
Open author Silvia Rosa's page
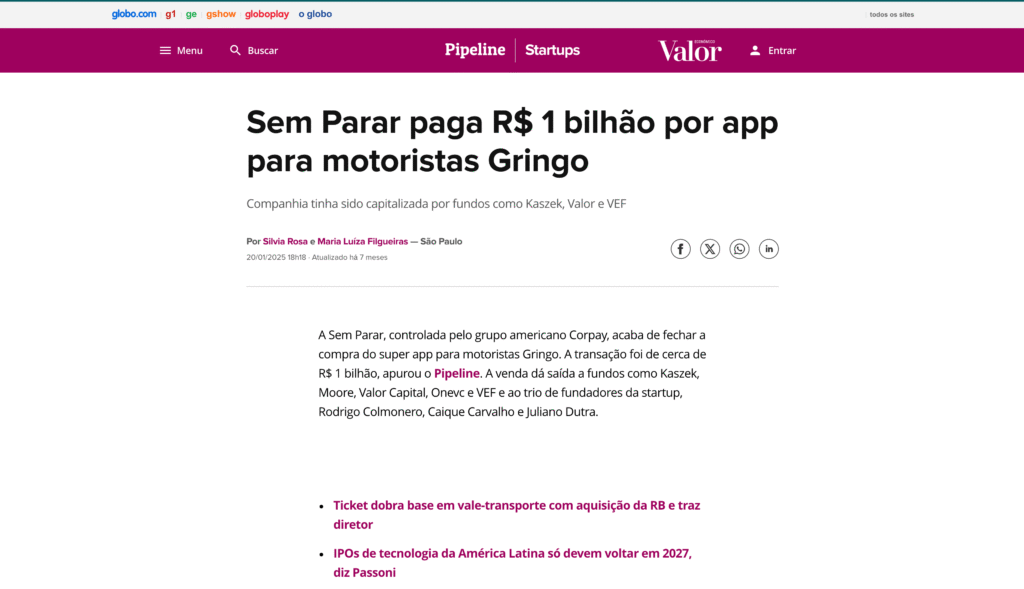tap(285, 242)
